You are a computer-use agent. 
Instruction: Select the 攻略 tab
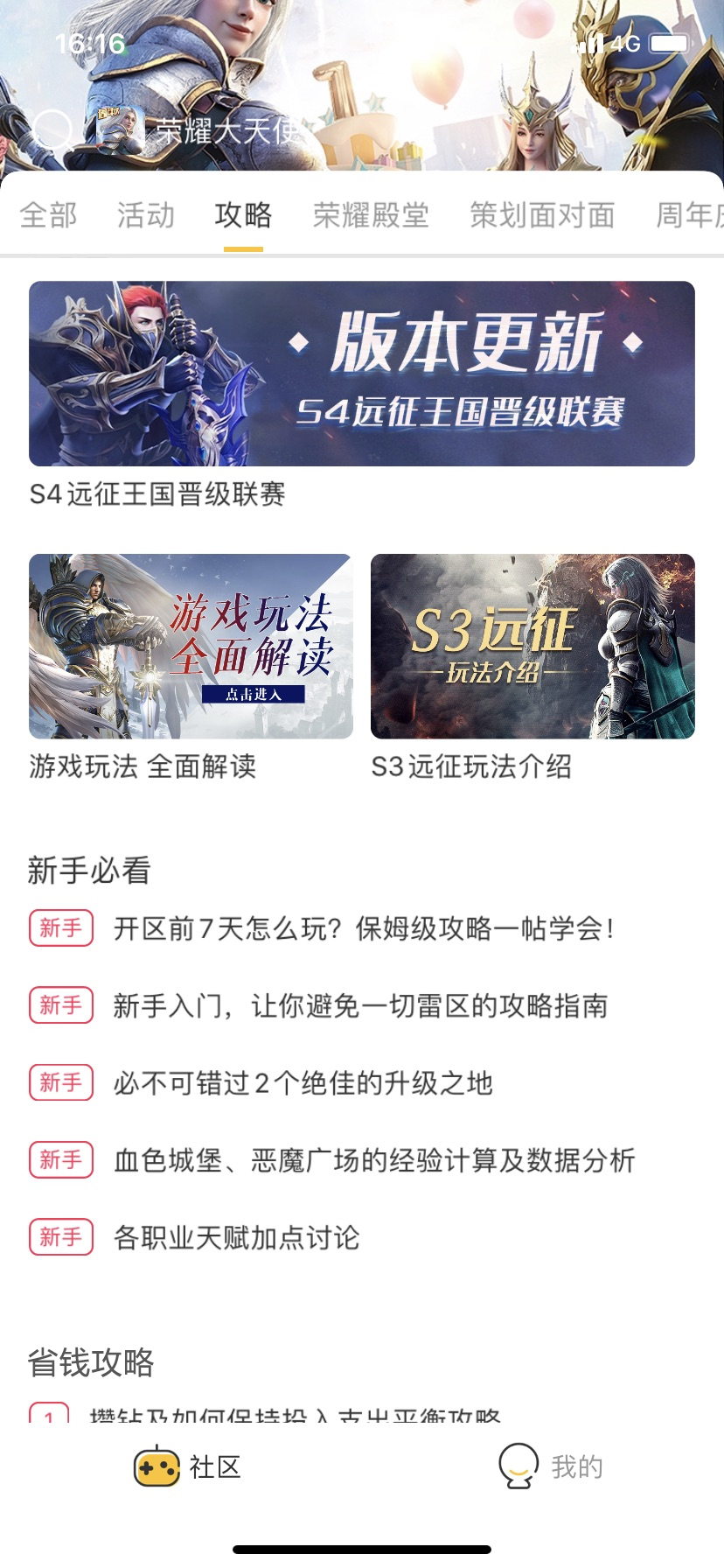click(x=243, y=215)
